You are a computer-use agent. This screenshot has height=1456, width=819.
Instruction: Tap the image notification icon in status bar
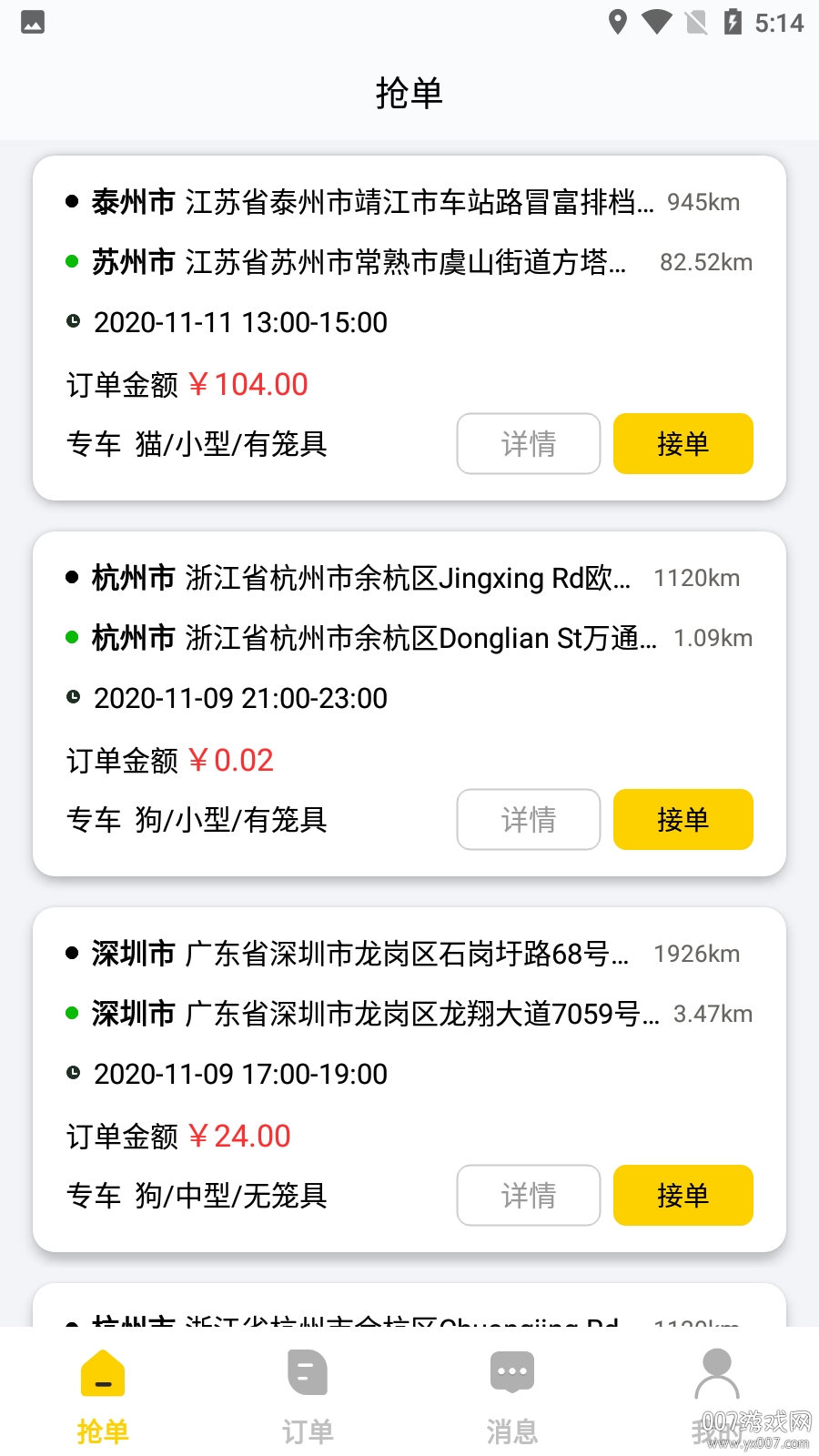point(33,23)
